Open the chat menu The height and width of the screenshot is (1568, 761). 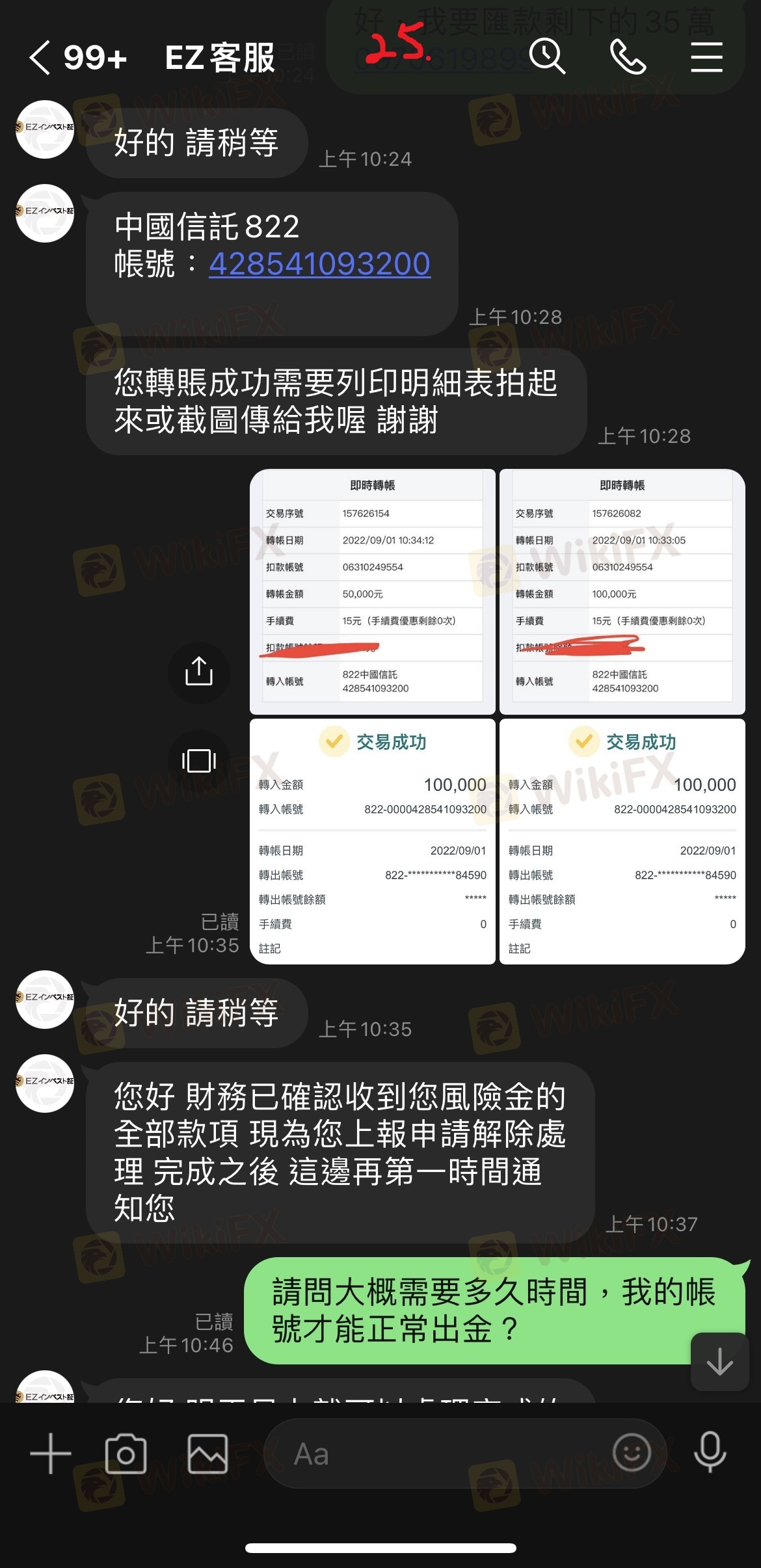coord(706,57)
